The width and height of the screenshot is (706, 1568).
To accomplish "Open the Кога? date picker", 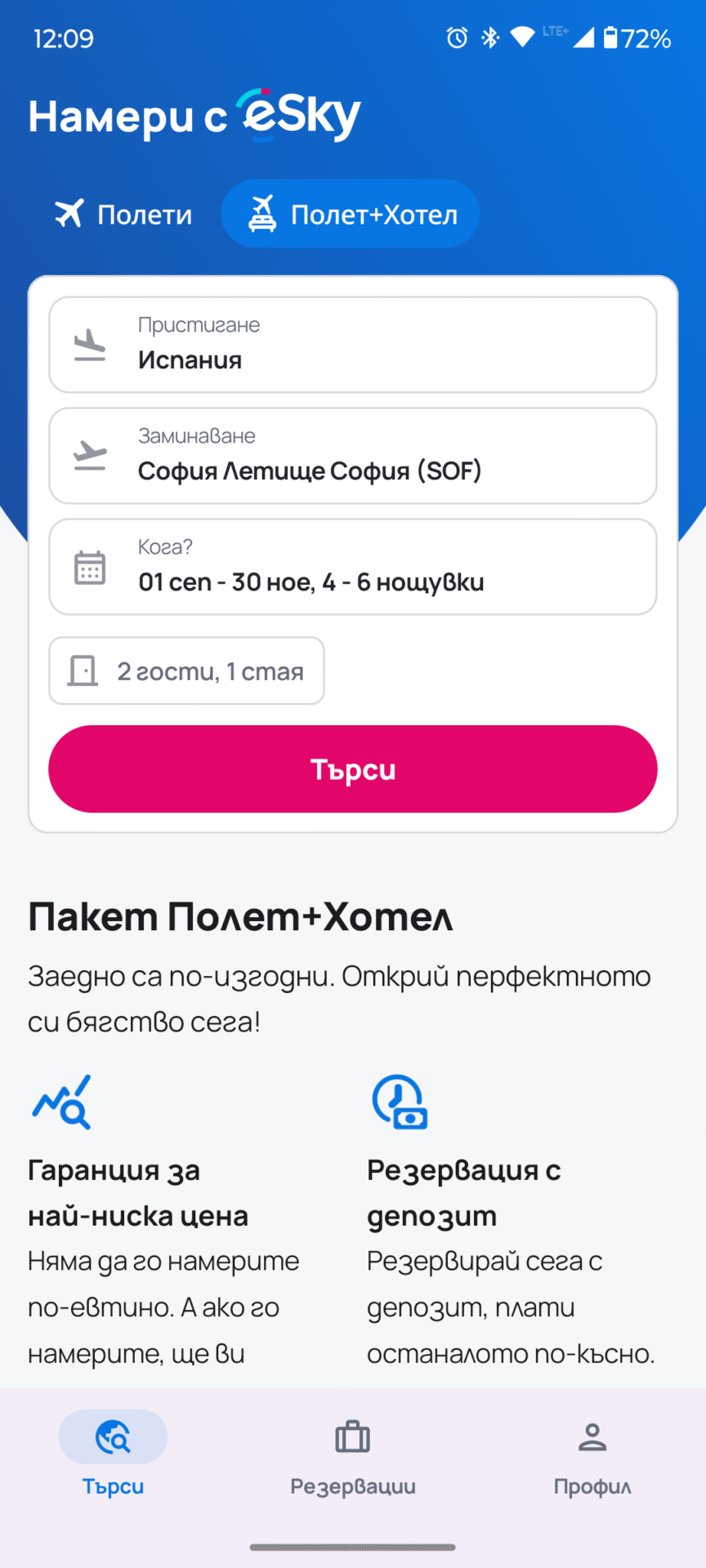I will (353, 567).
